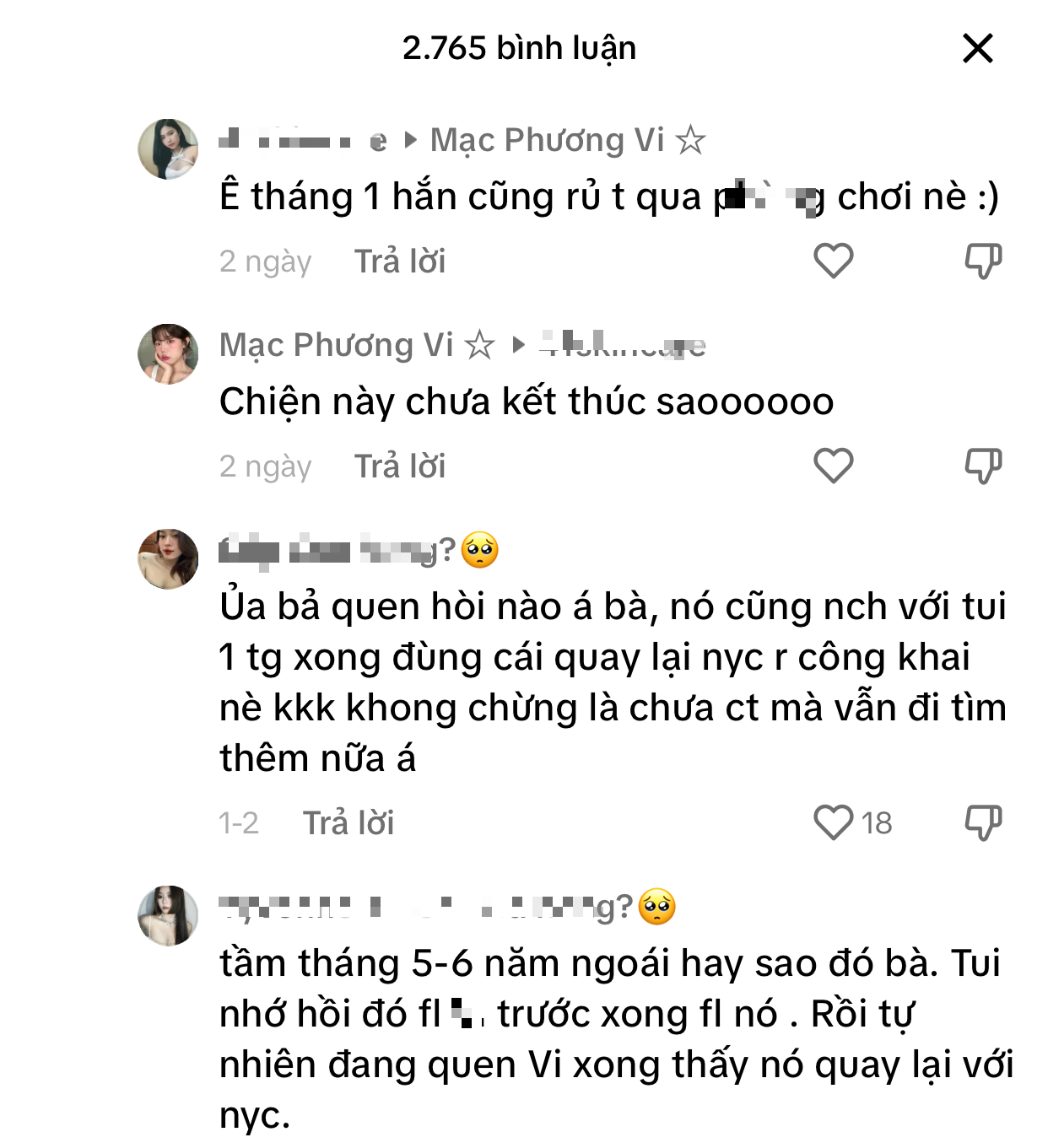Like the comment 'Chiện này chưa kết thúc'

click(x=833, y=466)
